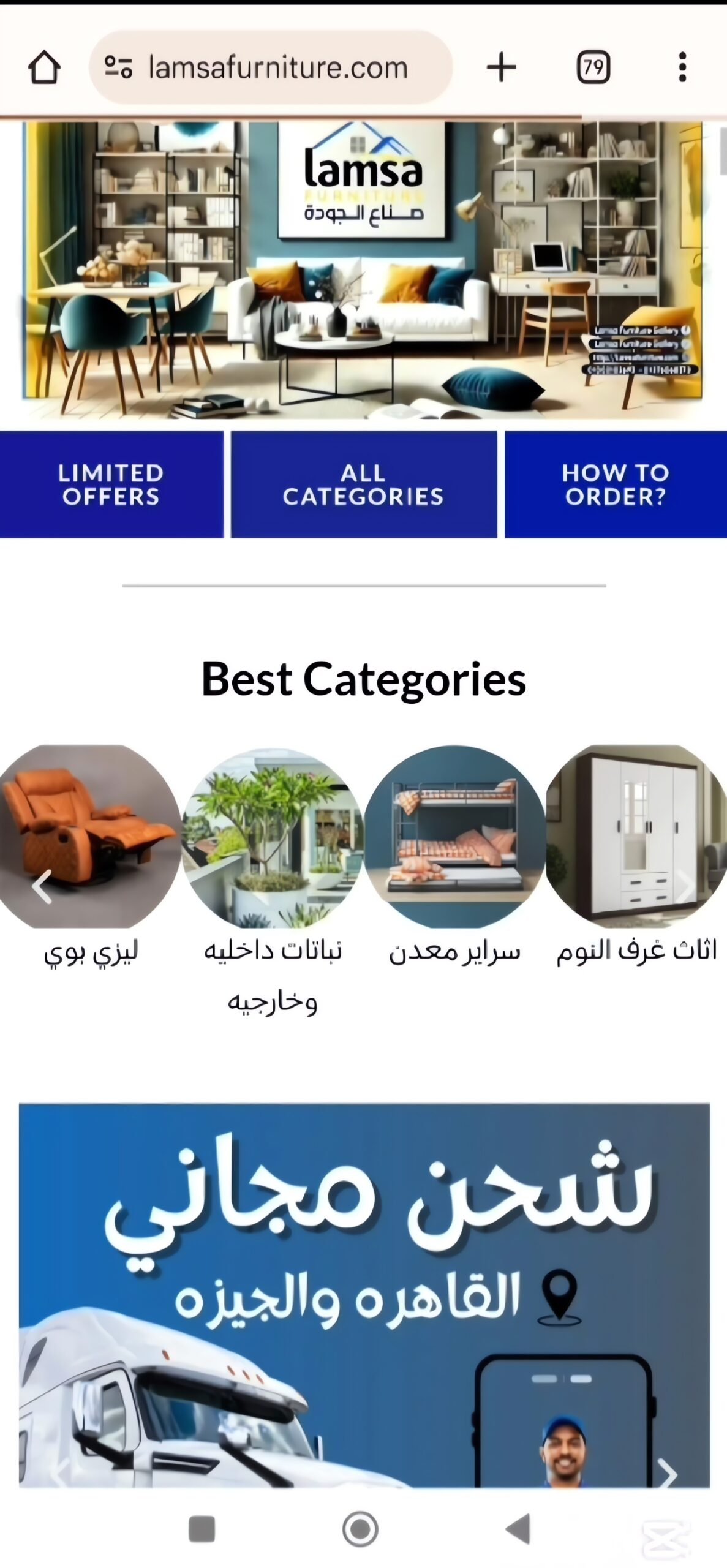Show the 79 open tabs
The image size is (727, 1568).
pos(593,67)
